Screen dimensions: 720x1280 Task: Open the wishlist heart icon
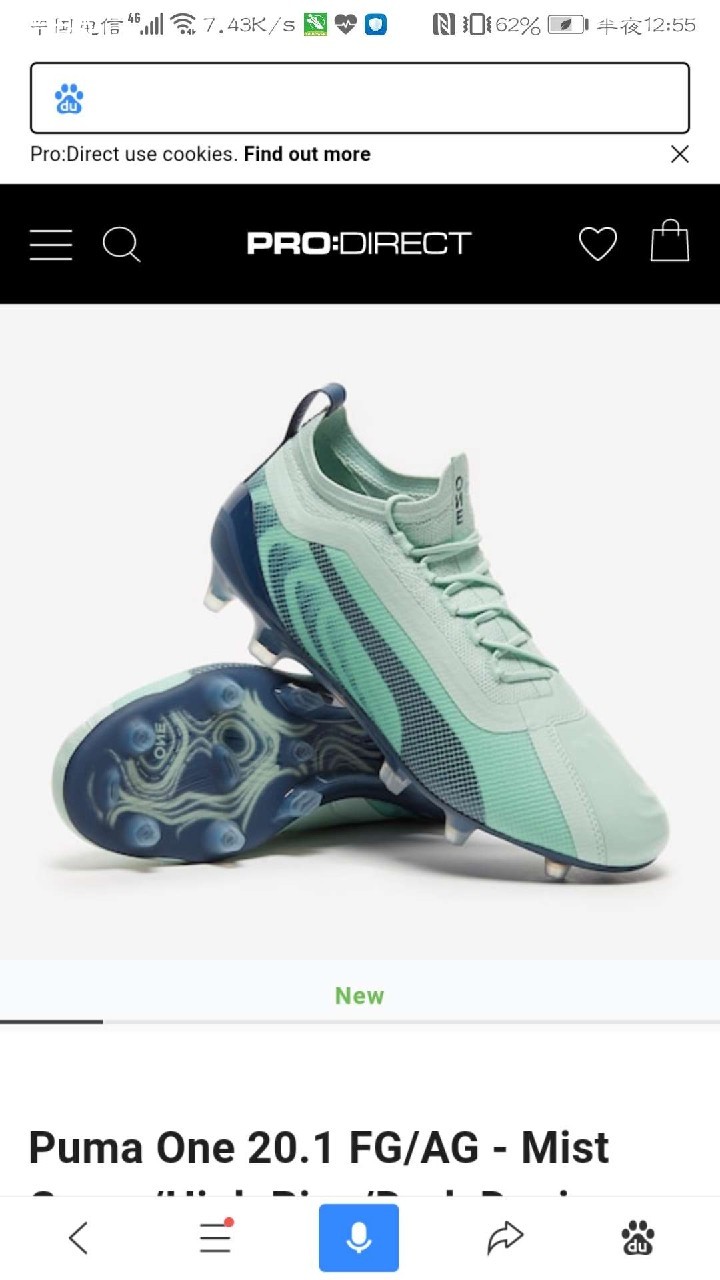coord(598,244)
